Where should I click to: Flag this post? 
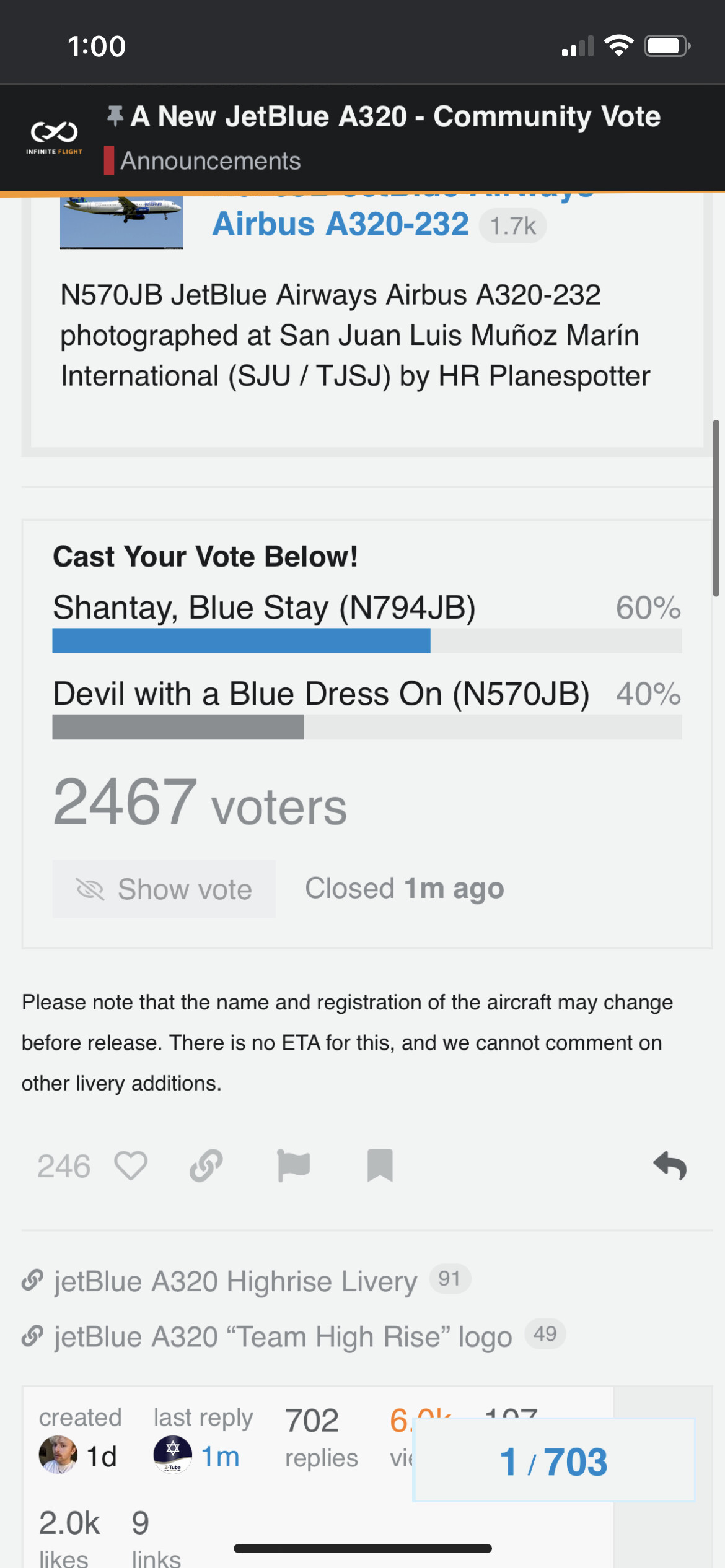coord(293,1166)
